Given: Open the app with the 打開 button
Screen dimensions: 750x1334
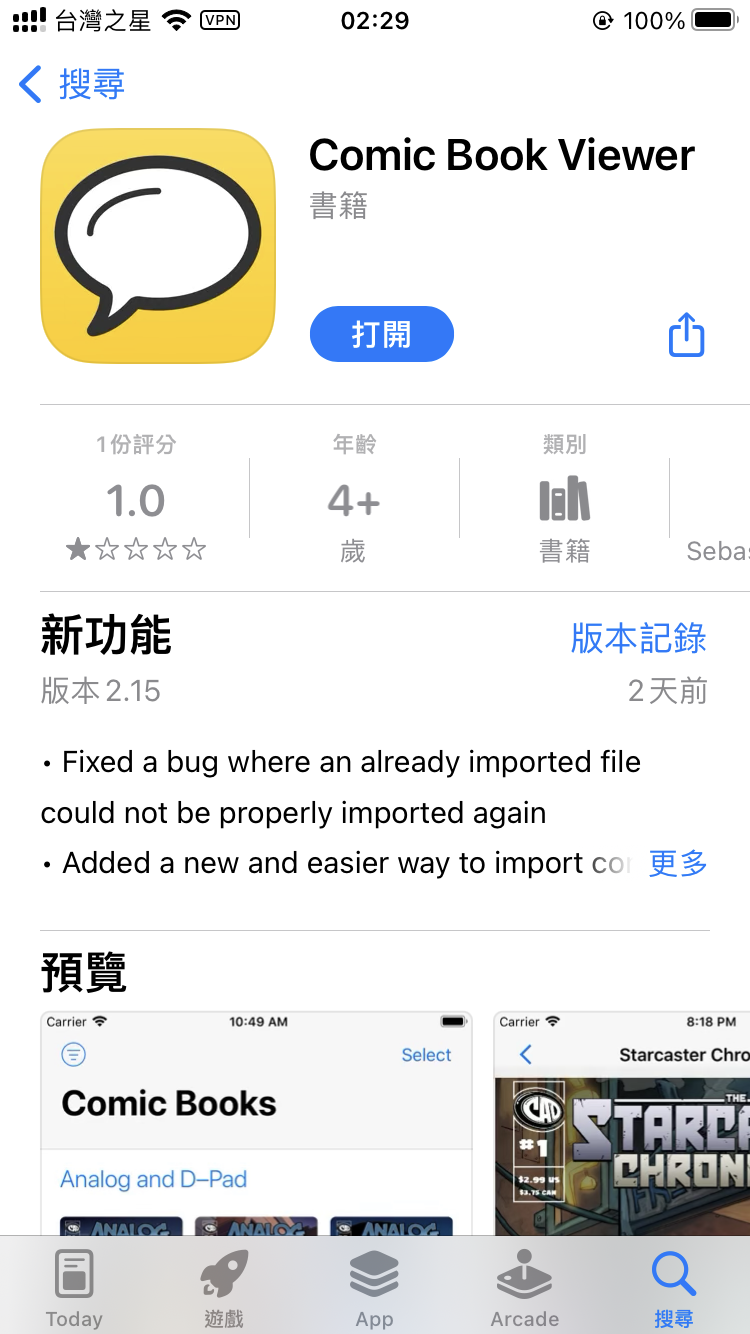Looking at the screenshot, I should click(x=381, y=334).
